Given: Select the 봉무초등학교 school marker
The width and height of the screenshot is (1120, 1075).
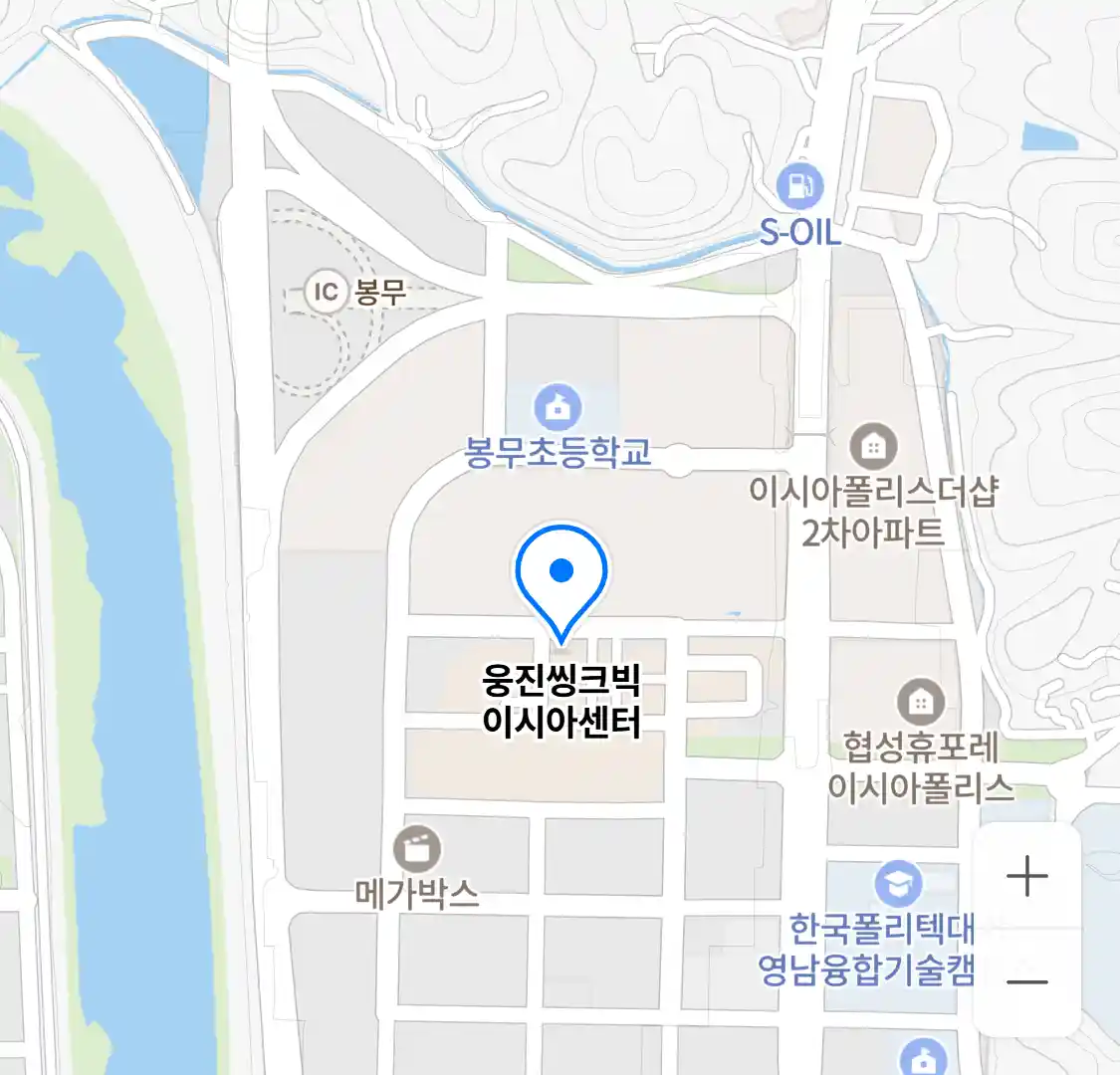Looking at the screenshot, I should 558,408.
